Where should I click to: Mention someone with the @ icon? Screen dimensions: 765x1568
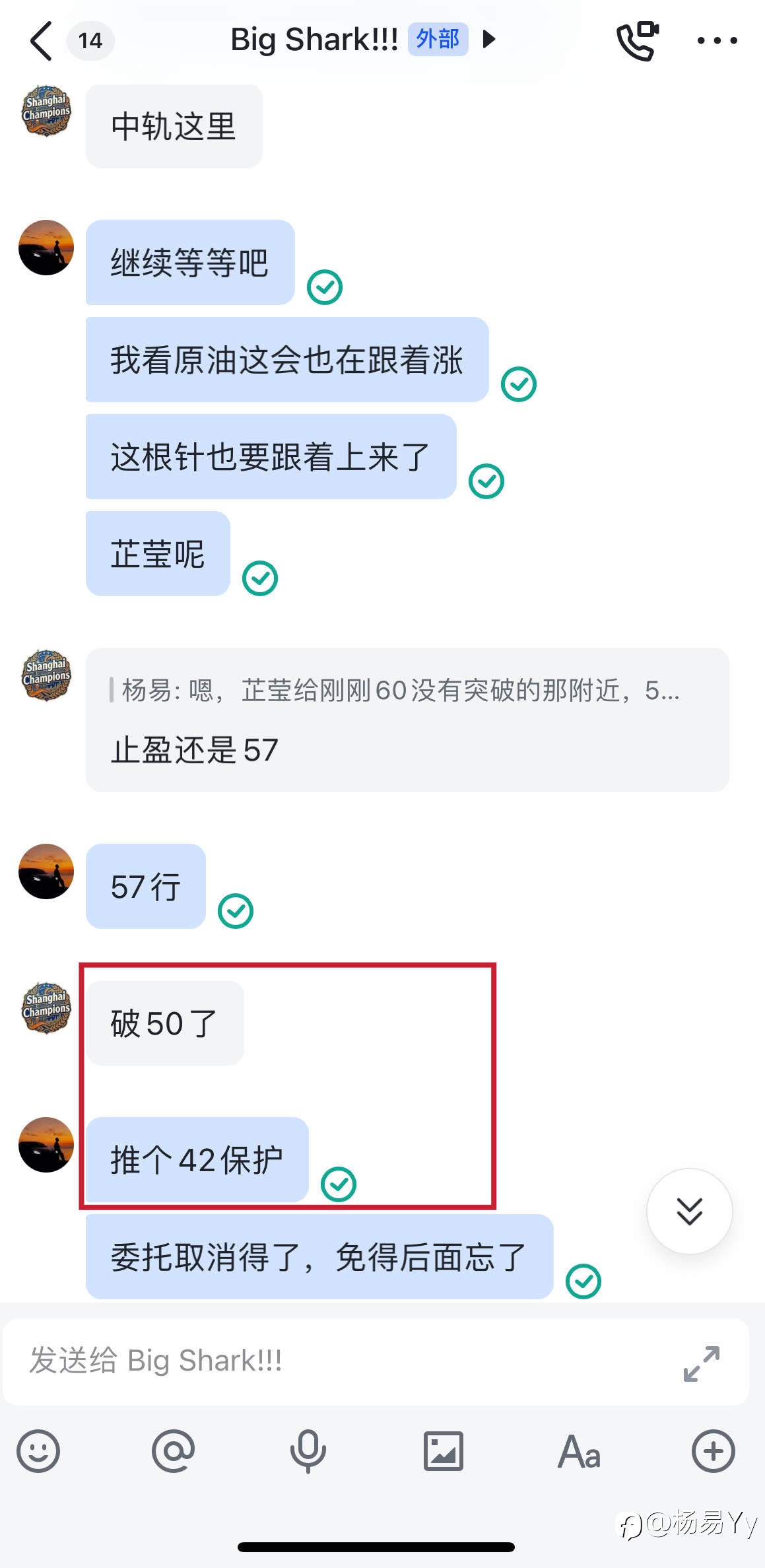click(173, 1450)
